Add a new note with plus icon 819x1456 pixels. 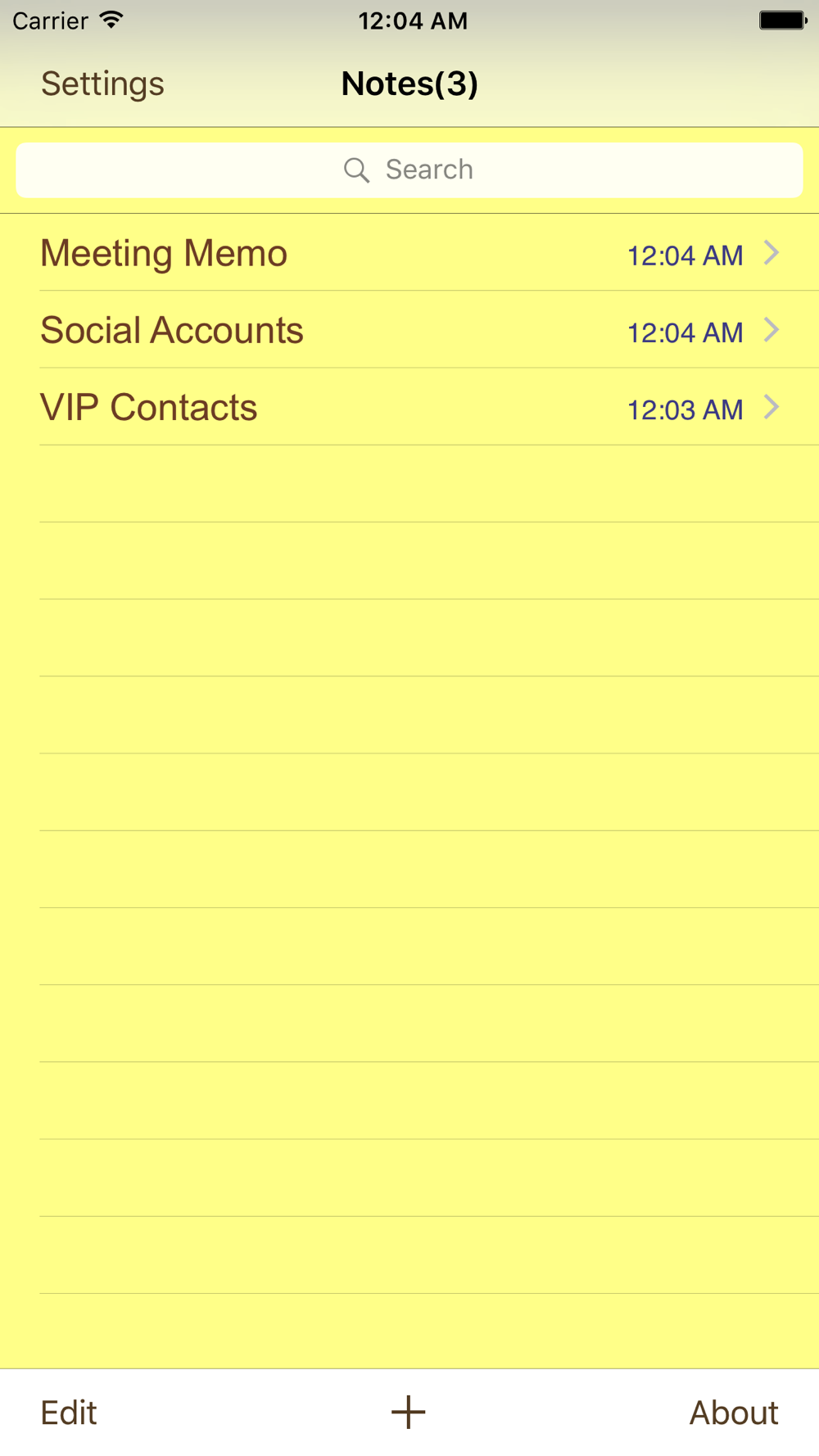[x=408, y=1413]
